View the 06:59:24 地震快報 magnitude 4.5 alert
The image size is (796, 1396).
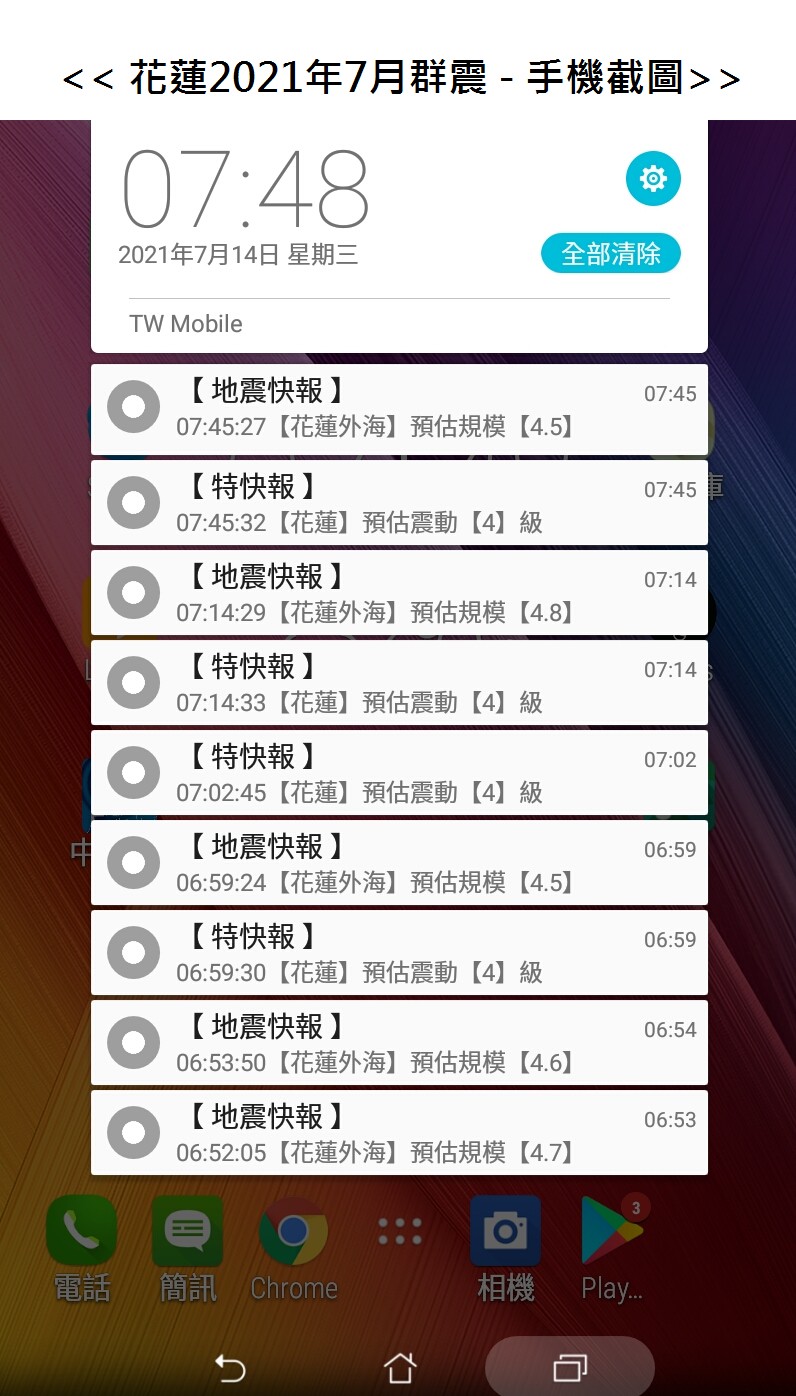399,863
